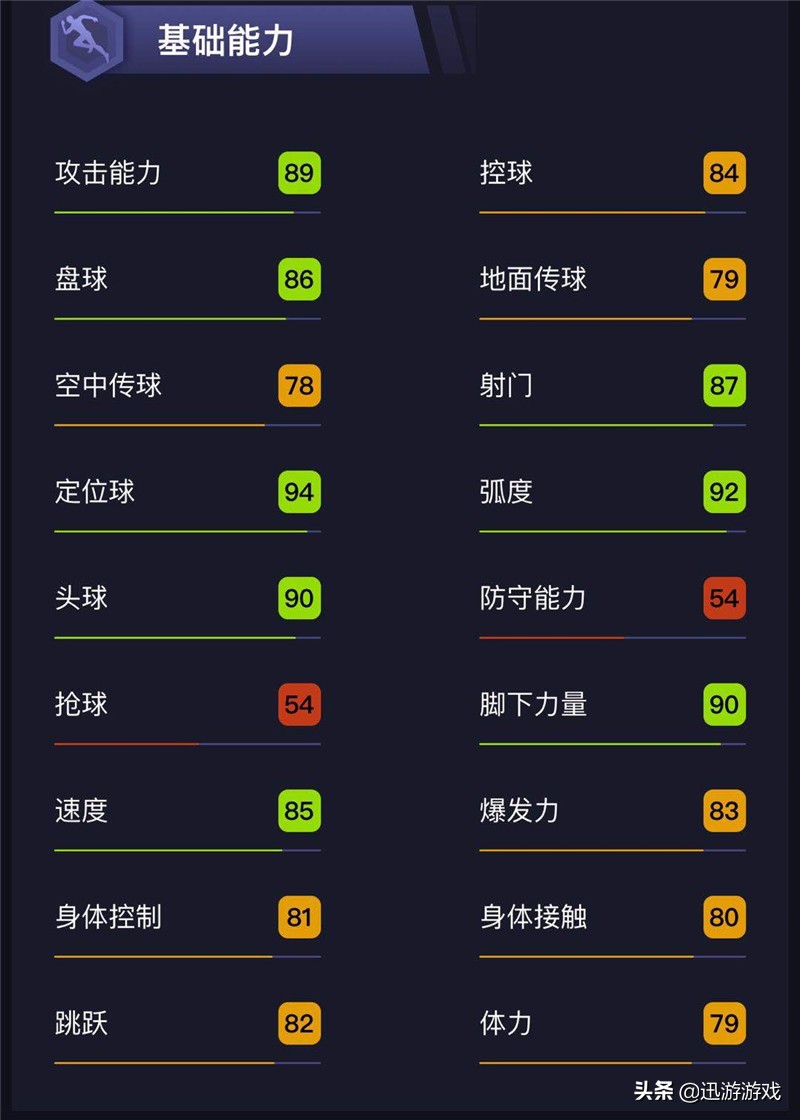This screenshot has height=1120, width=800.
Task: Select the 94 badge beside 定位球
Action: click(298, 492)
